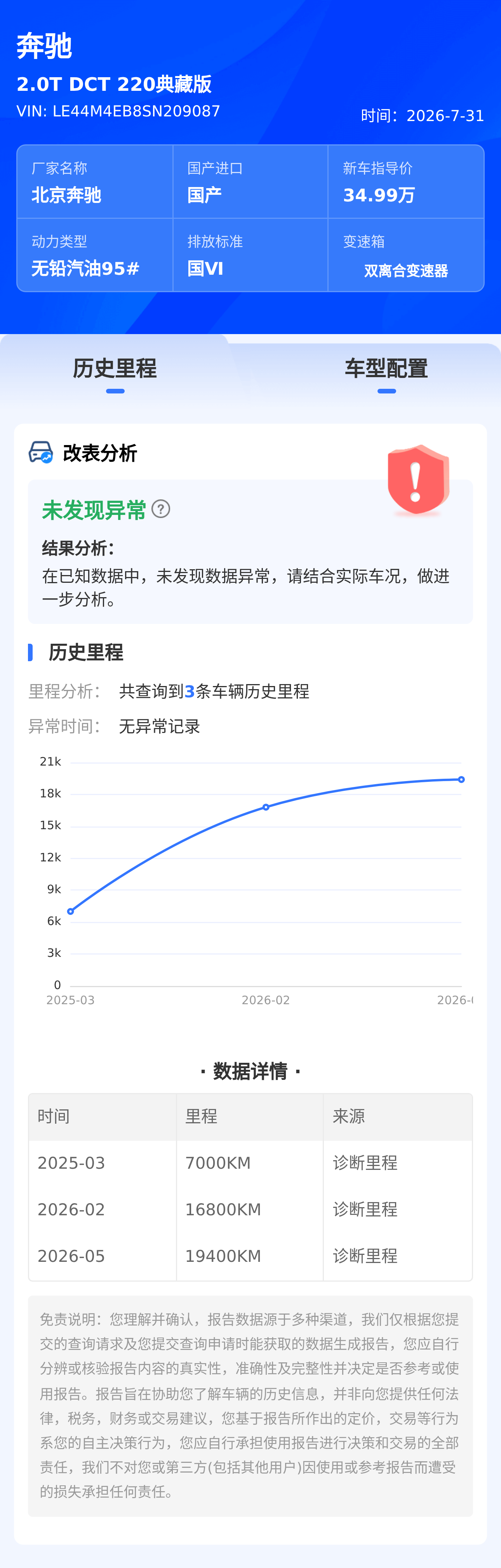Select the 2025-03 point on mileage chart
The height and width of the screenshot is (1568, 501).
tap(71, 911)
